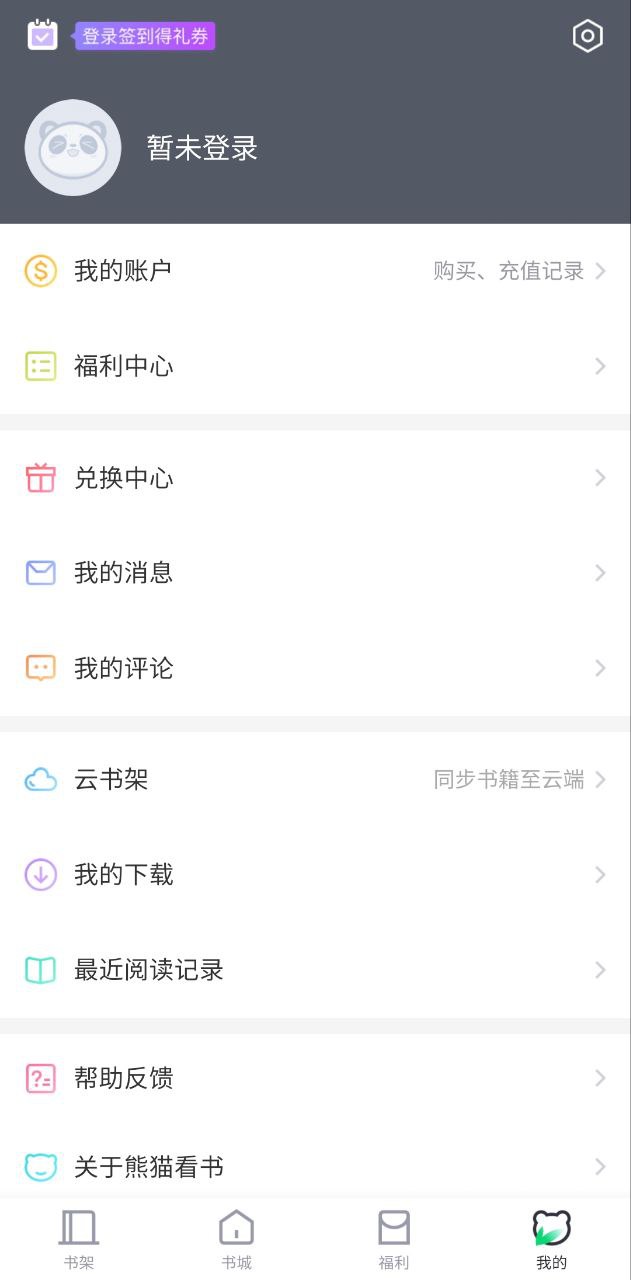Tap the sign-in check-in calendar badge

point(120,37)
